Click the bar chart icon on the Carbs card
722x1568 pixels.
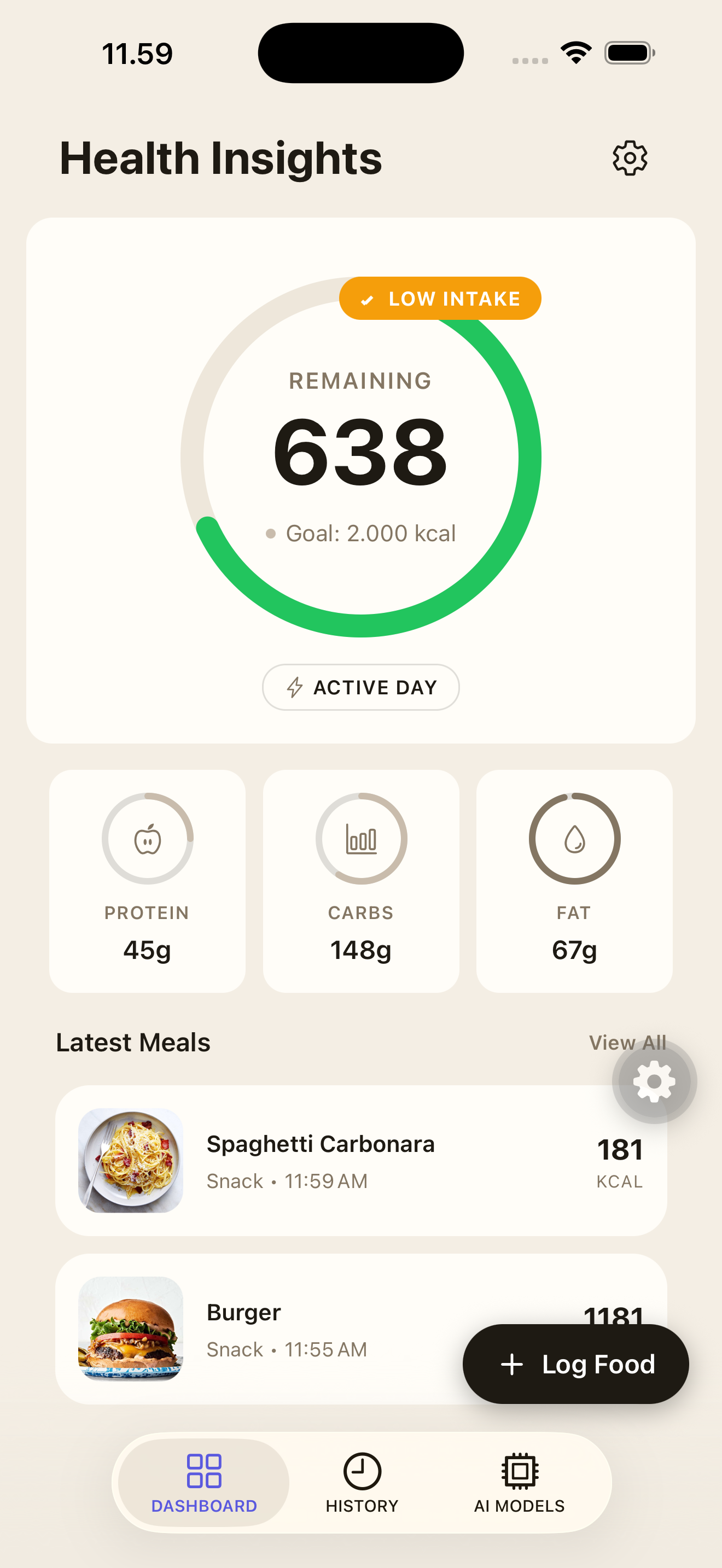click(x=360, y=838)
